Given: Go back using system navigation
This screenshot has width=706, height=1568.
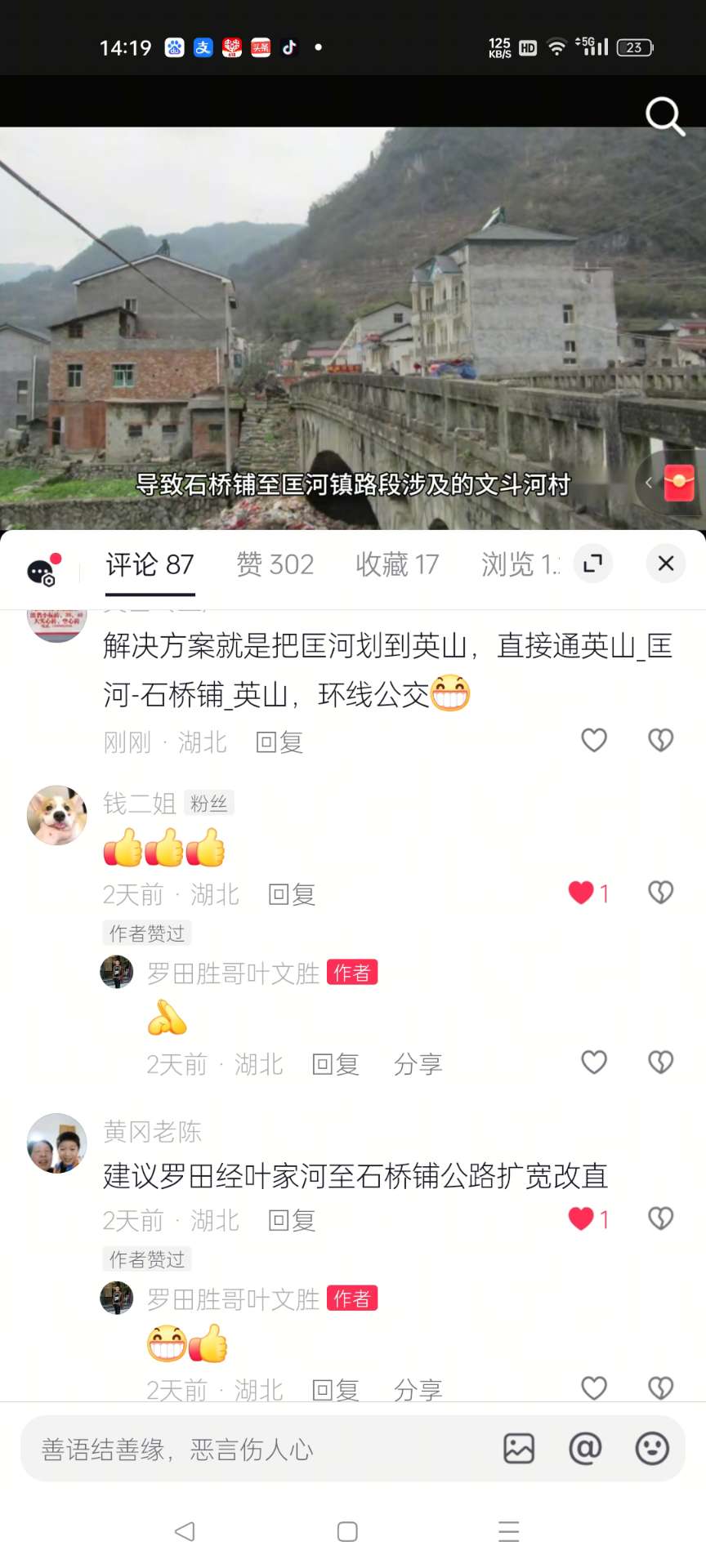Looking at the screenshot, I should pyautogui.click(x=185, y=1531).
